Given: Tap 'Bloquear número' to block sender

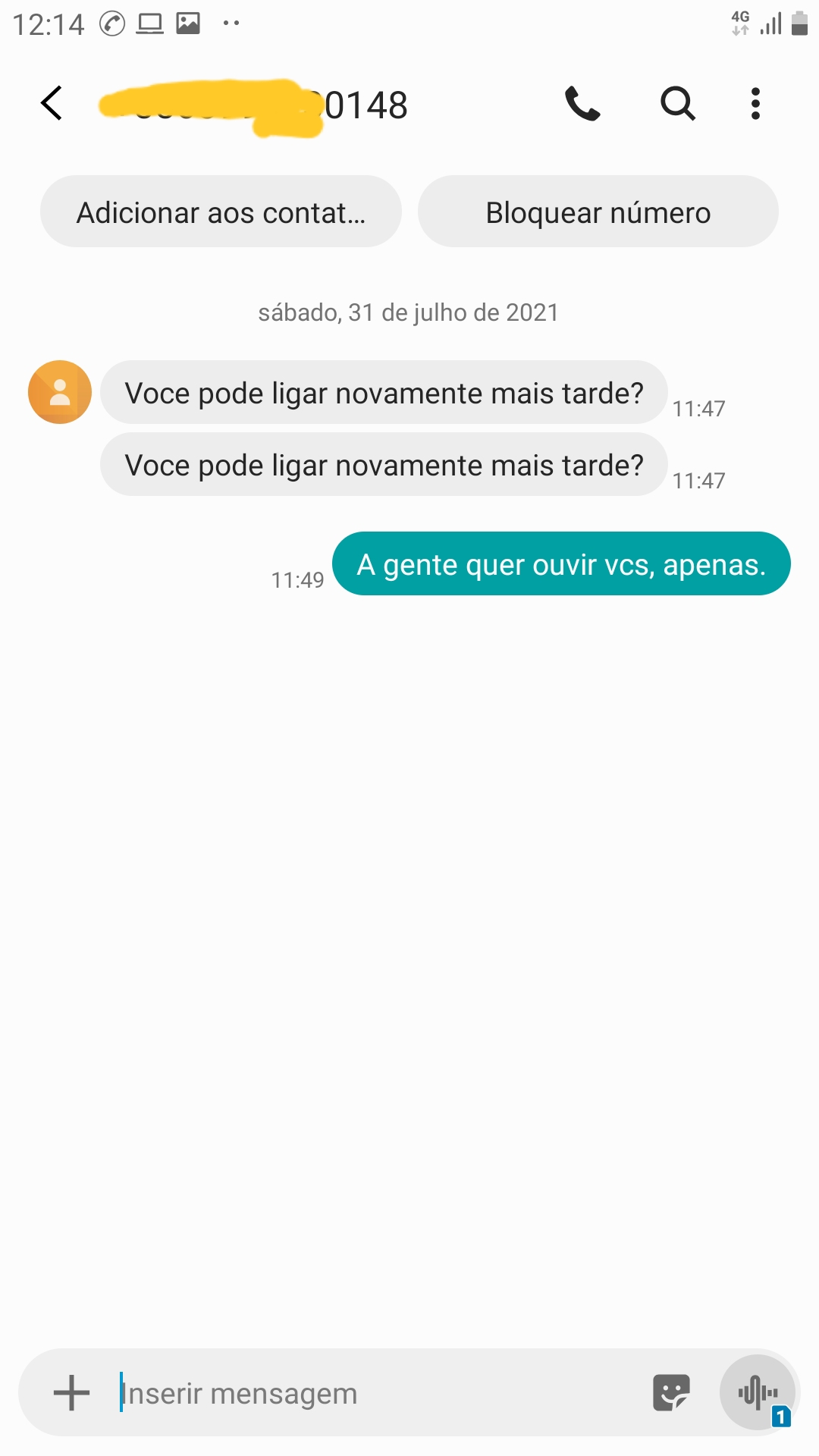Looking at the screenshot, I should pos(598,212).
